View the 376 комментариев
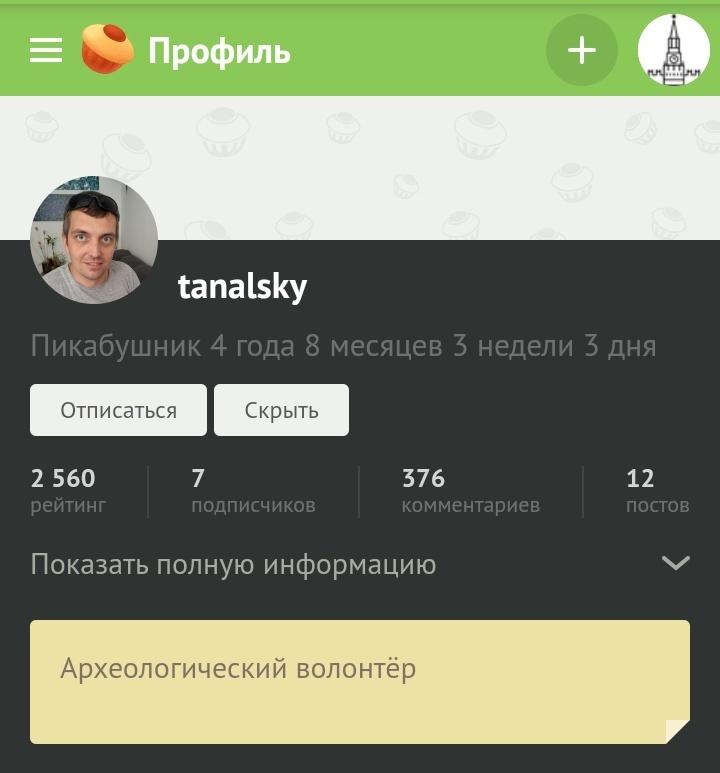Viewport: 720px width, 773px height. point(470,491)
